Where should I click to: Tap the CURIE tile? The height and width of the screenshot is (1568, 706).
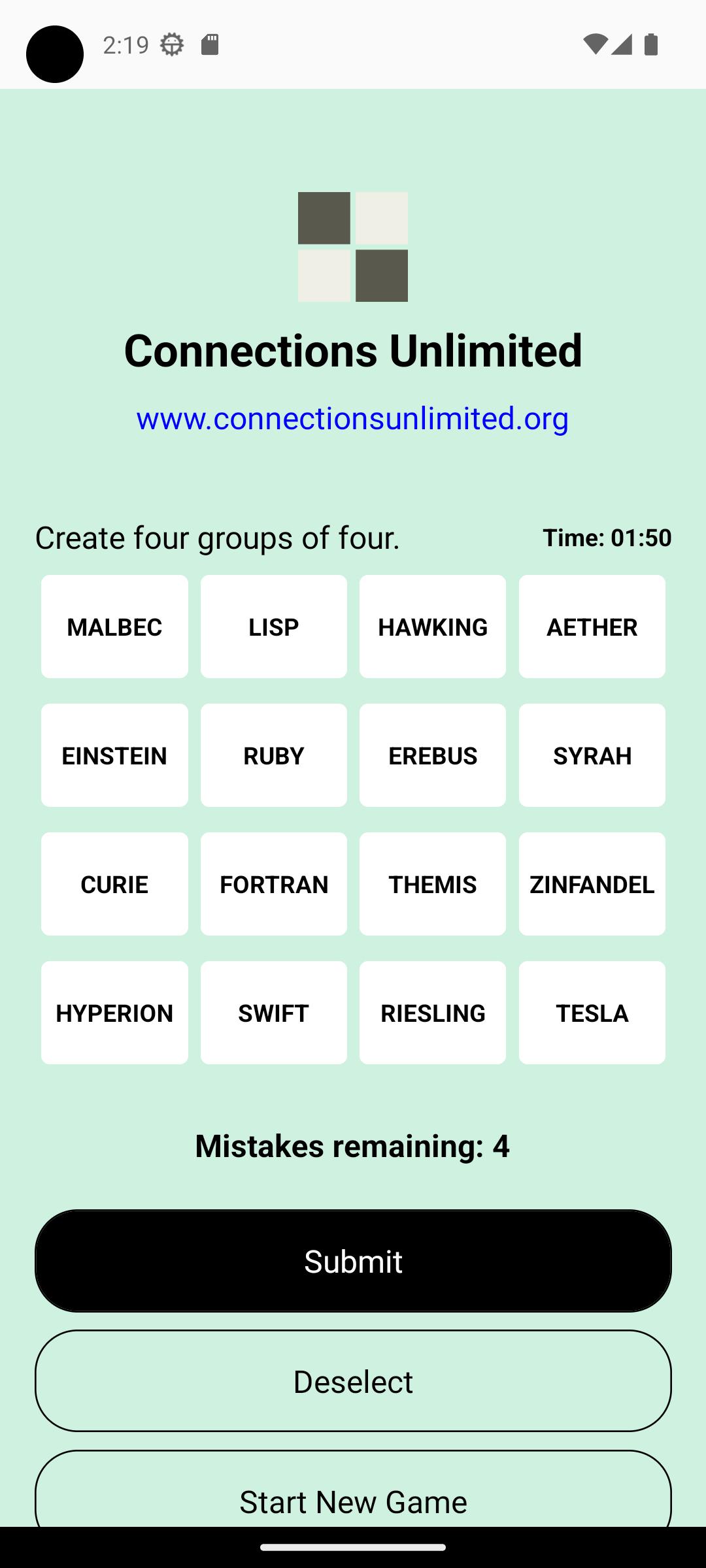pyautogui.click(x=114, y=884)
